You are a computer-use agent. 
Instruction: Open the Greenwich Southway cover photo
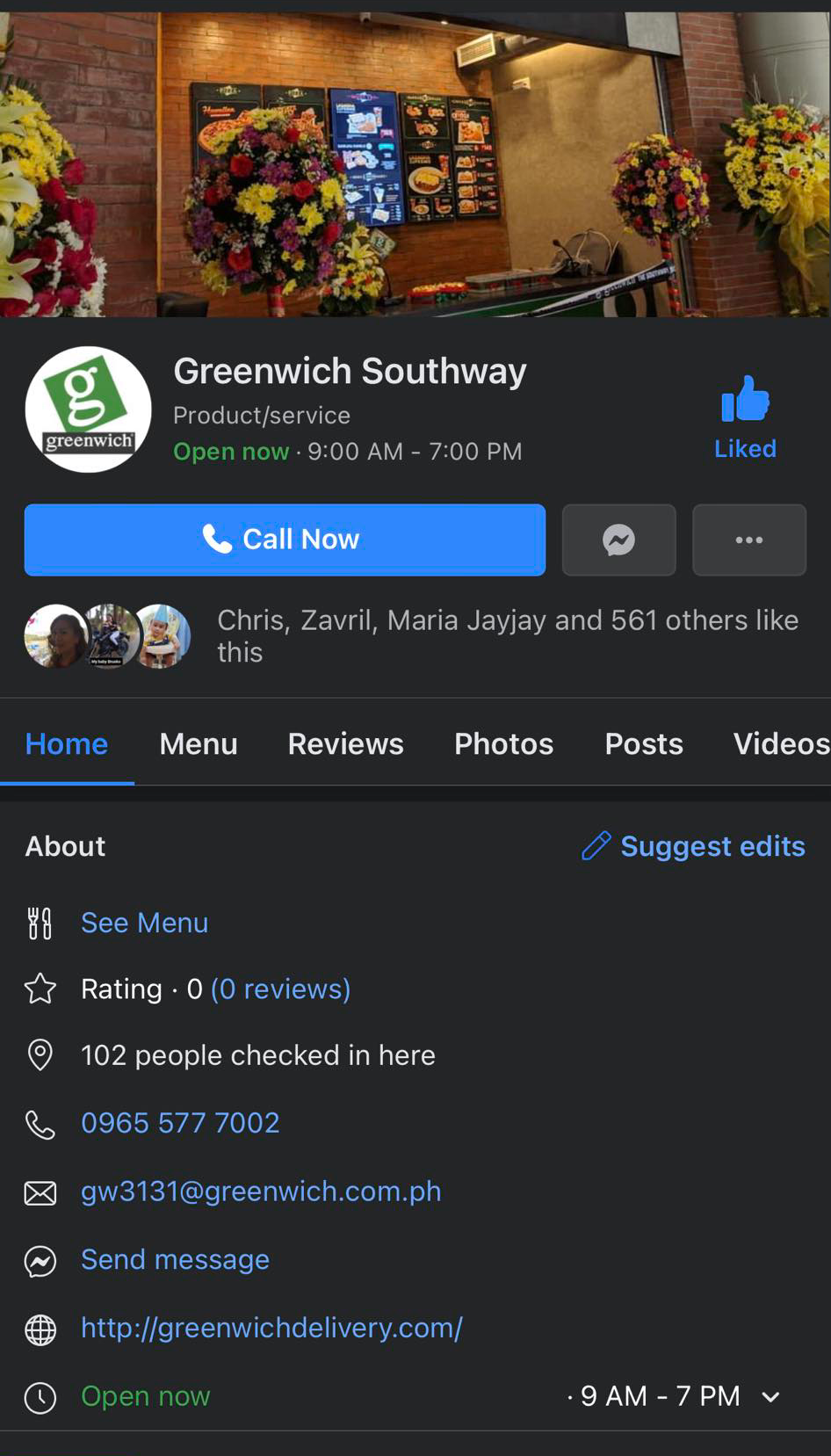415,163
